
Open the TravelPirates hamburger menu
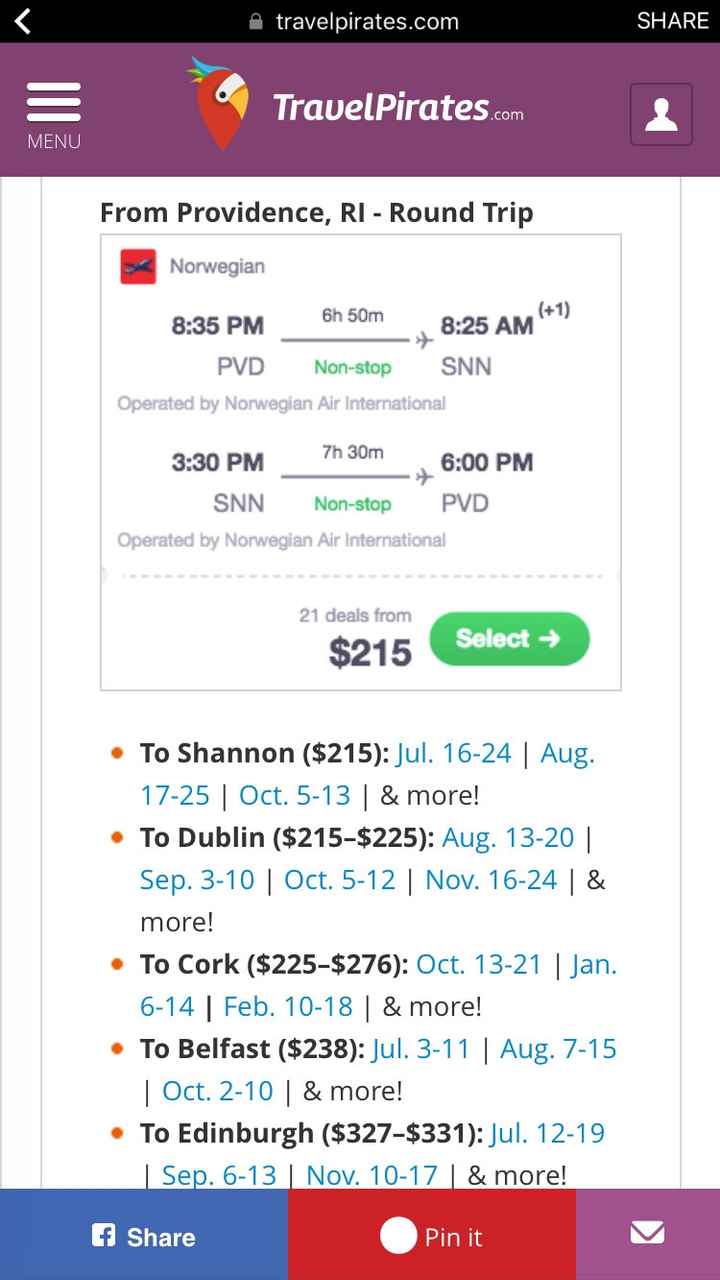[53, 101]
